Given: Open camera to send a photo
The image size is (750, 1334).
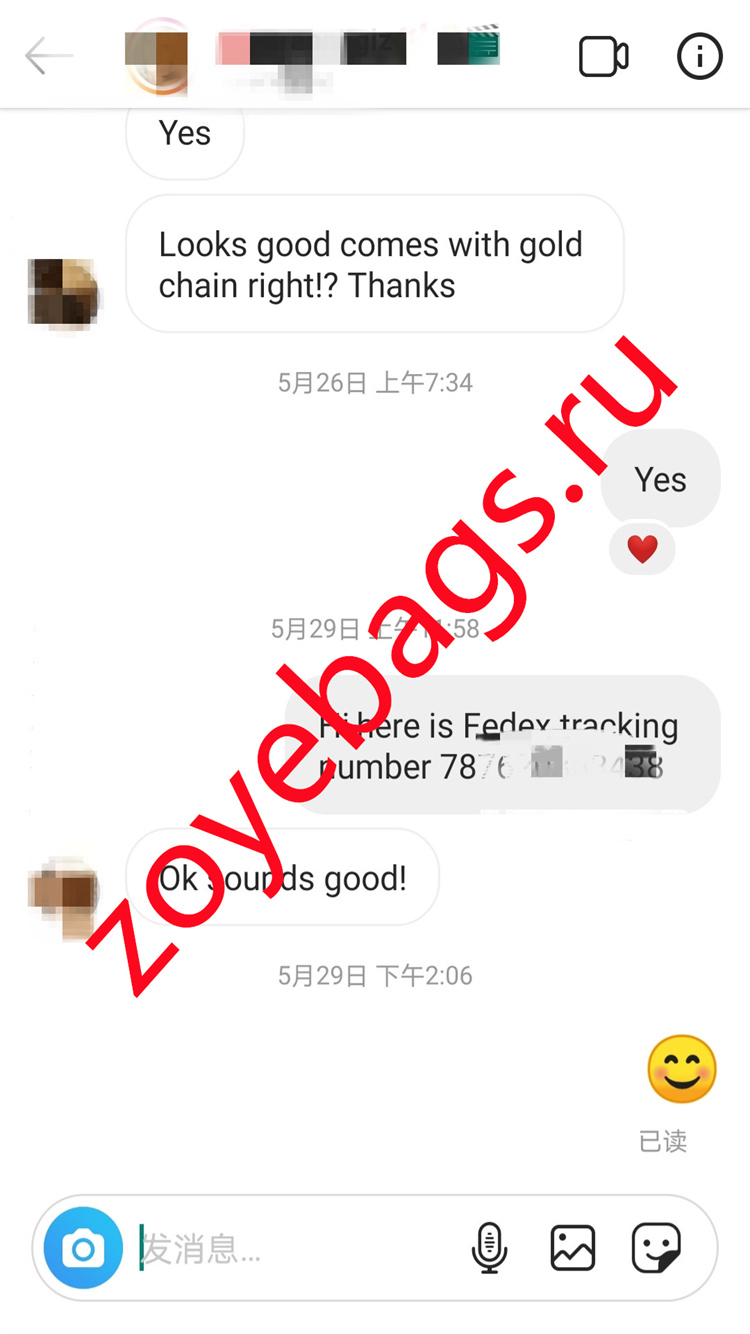Looking at the screenshot, I should pyautogui.click(x=83, y=1248).
